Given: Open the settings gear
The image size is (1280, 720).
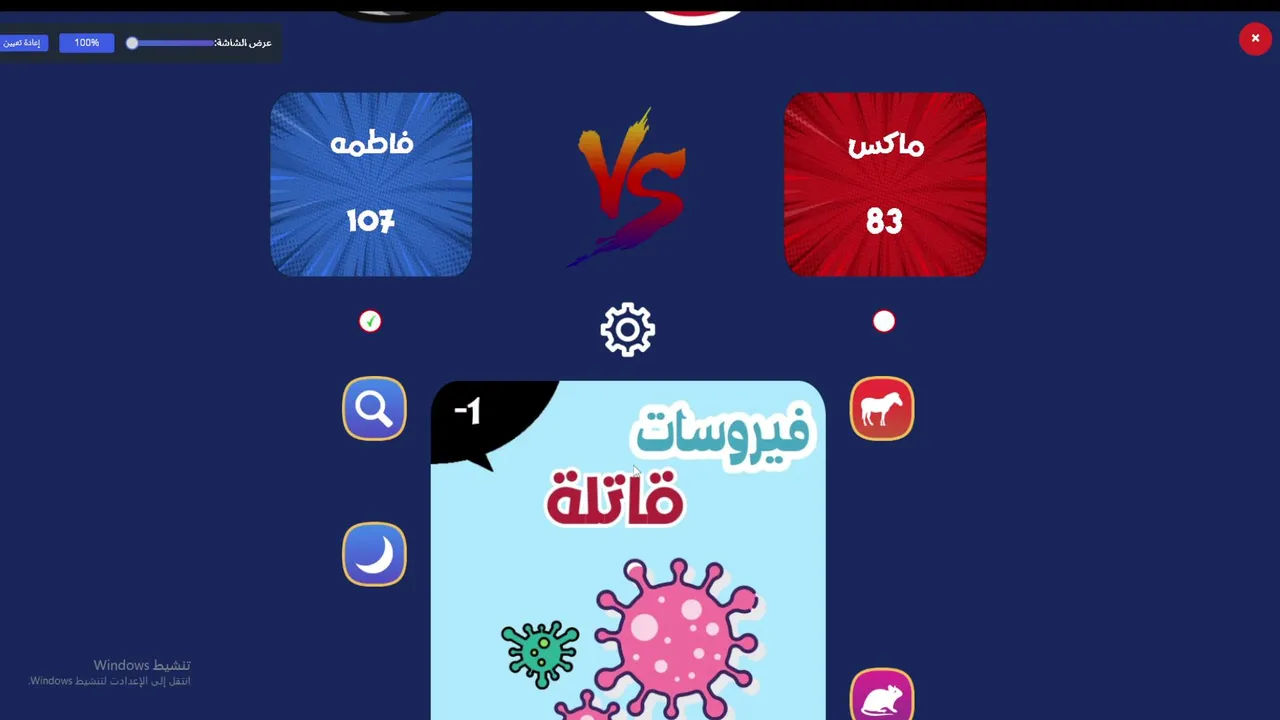Looking at the screenshot, I should coord(627,330).
